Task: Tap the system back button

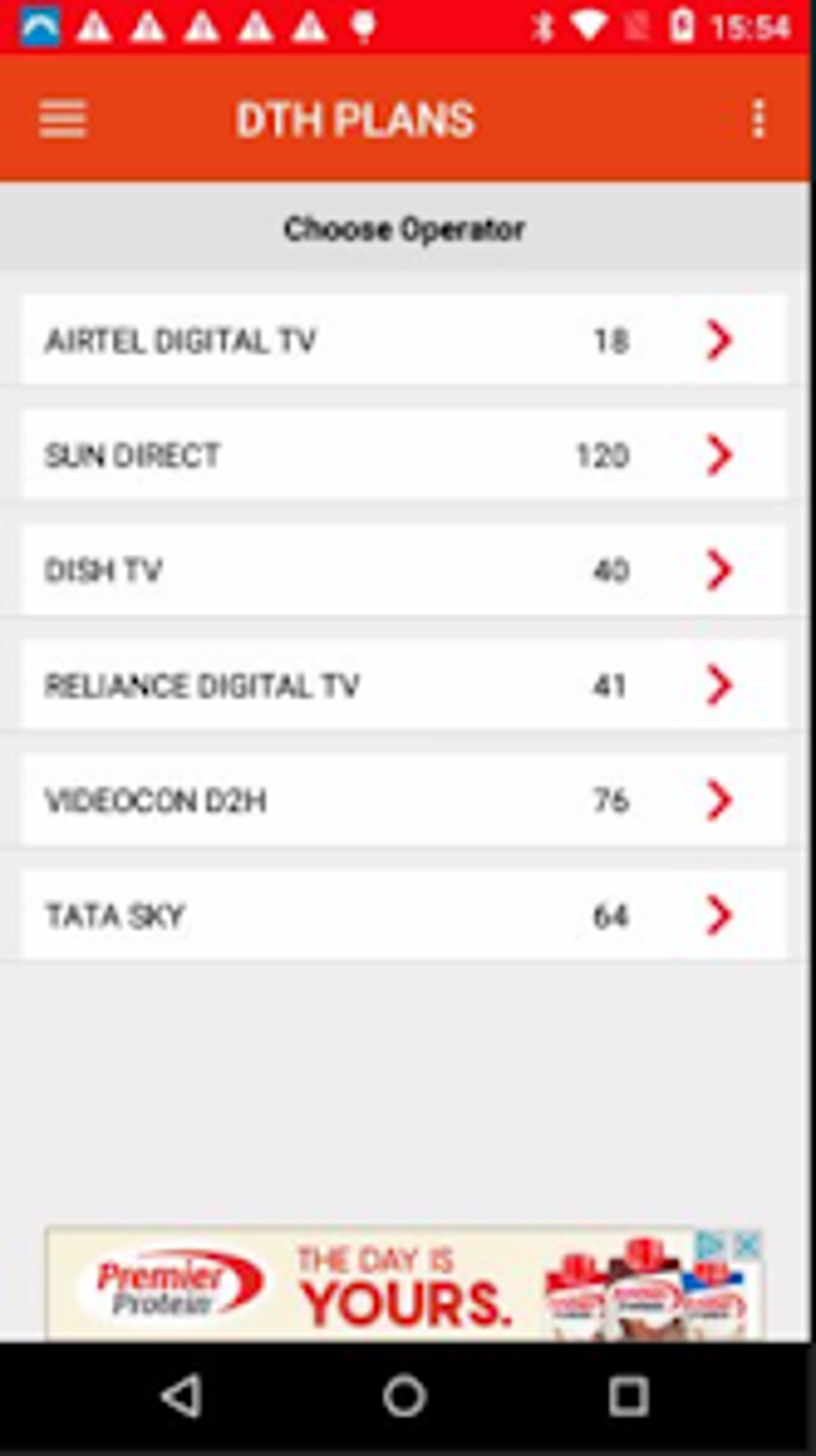Action: click(x=182, y=1398)
